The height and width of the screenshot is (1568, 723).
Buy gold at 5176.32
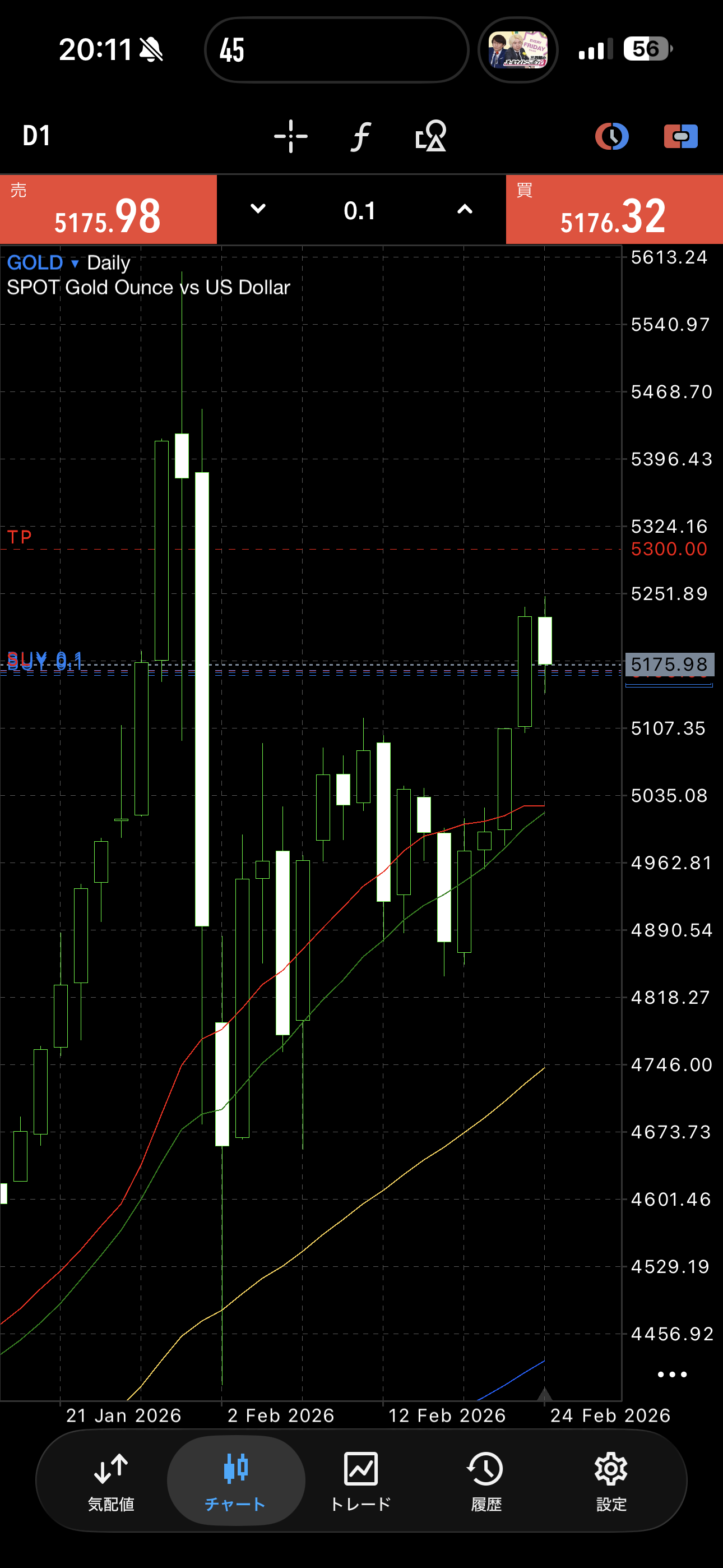[614, 210]
